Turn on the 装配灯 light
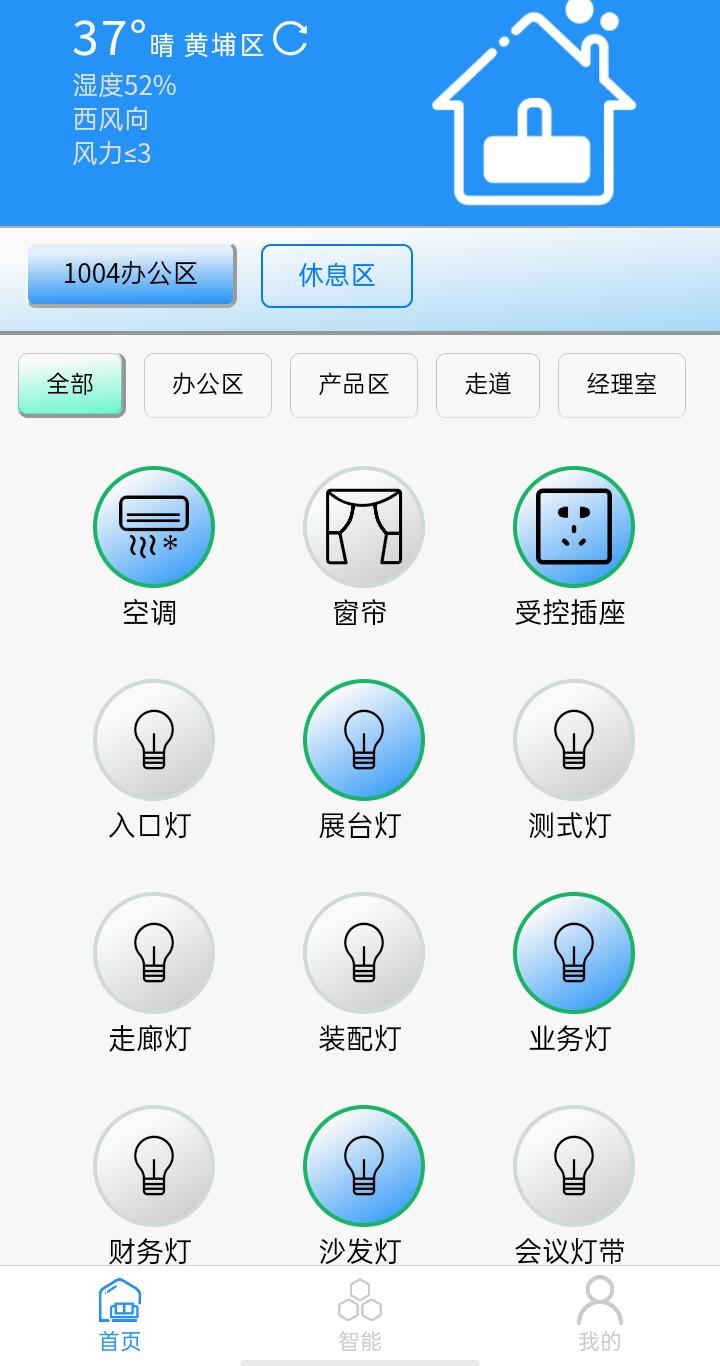Screen dimensions: 720x1366 coord(364,953)
